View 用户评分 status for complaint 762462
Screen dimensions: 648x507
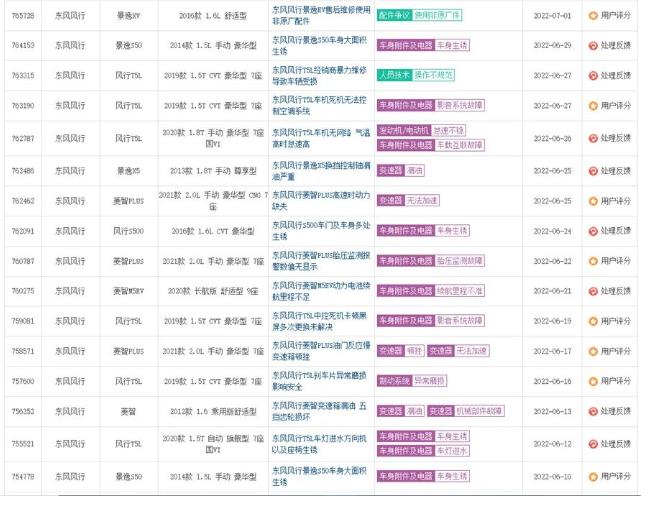click(615, 201)
